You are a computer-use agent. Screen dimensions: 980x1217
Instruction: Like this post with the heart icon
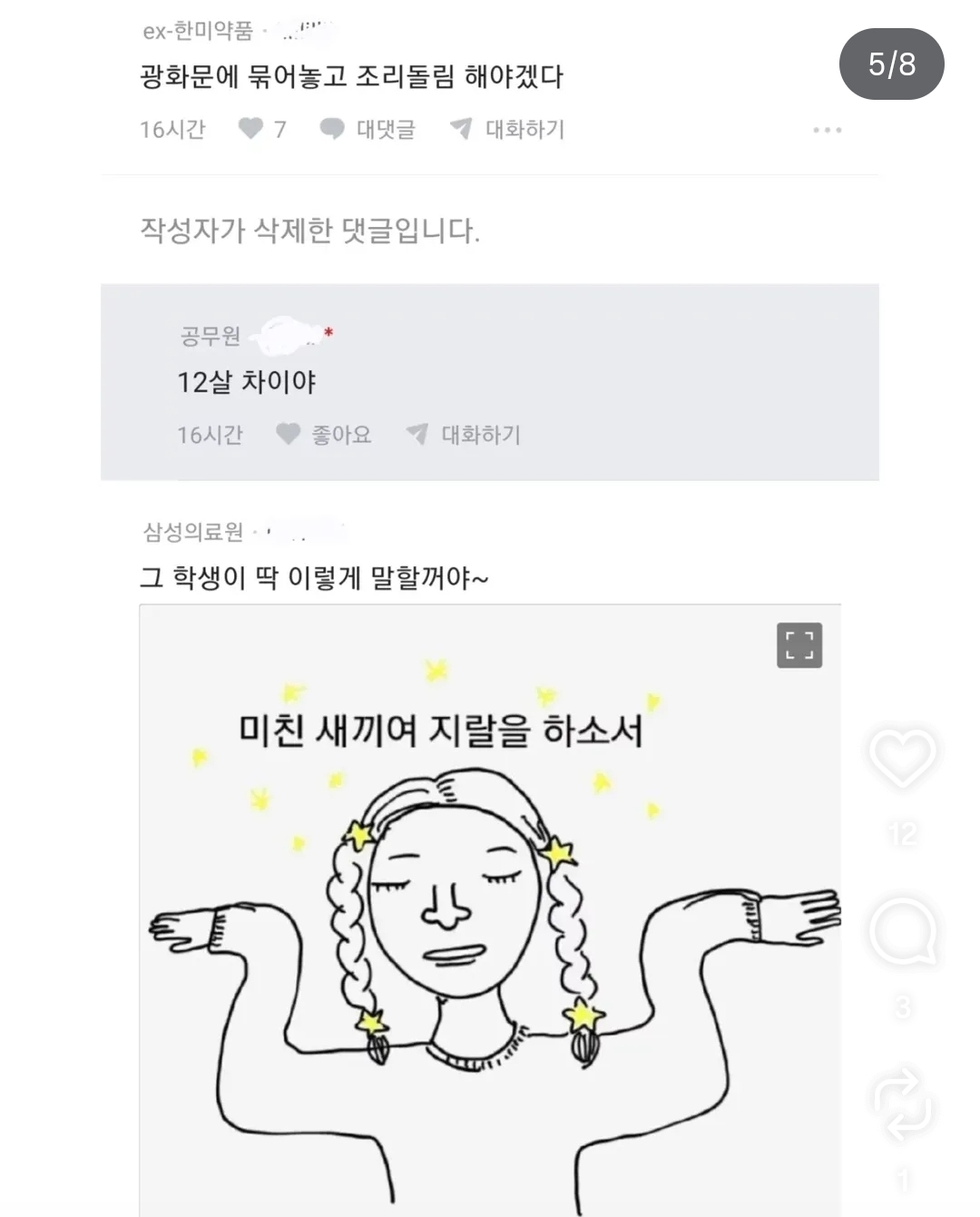pos(902,757)
